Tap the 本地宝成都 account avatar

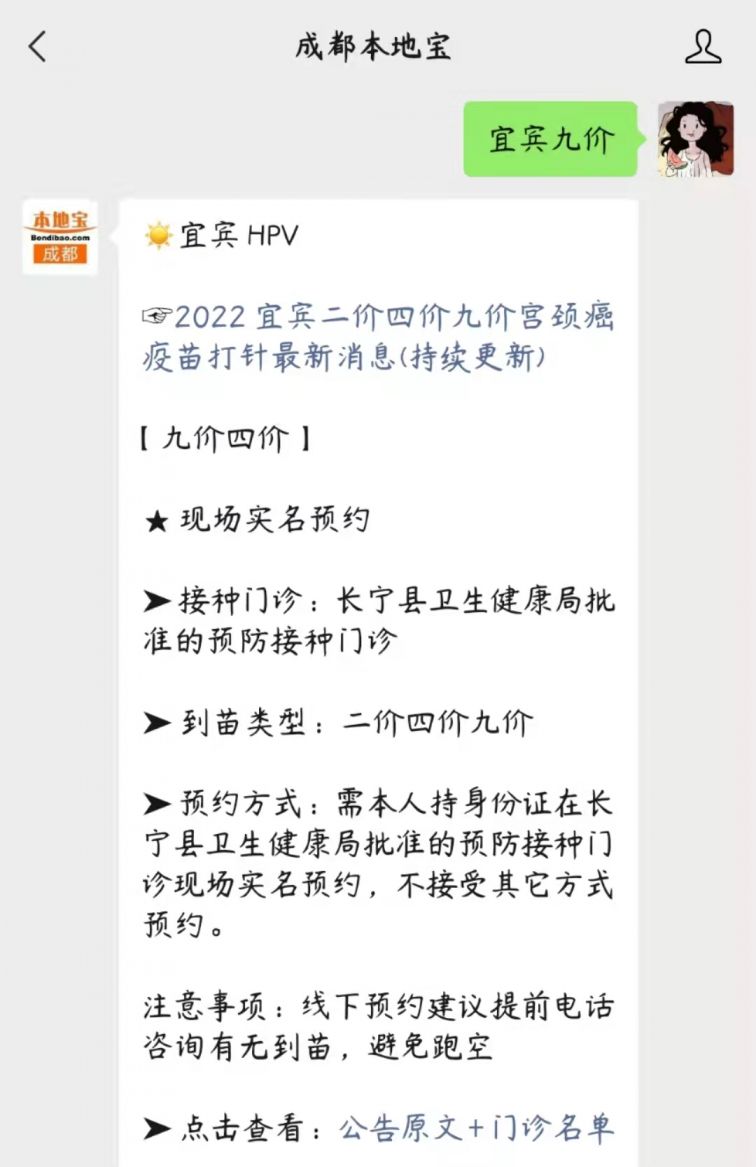click(60, 237)
